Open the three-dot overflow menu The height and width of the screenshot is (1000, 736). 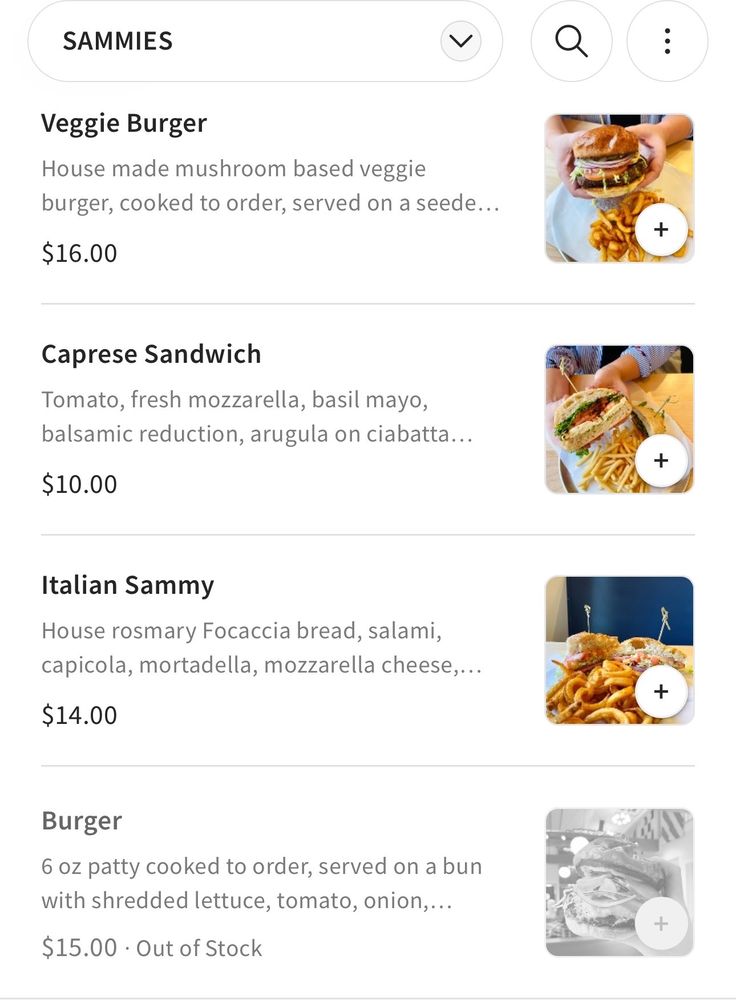click(x=667, y=41)
